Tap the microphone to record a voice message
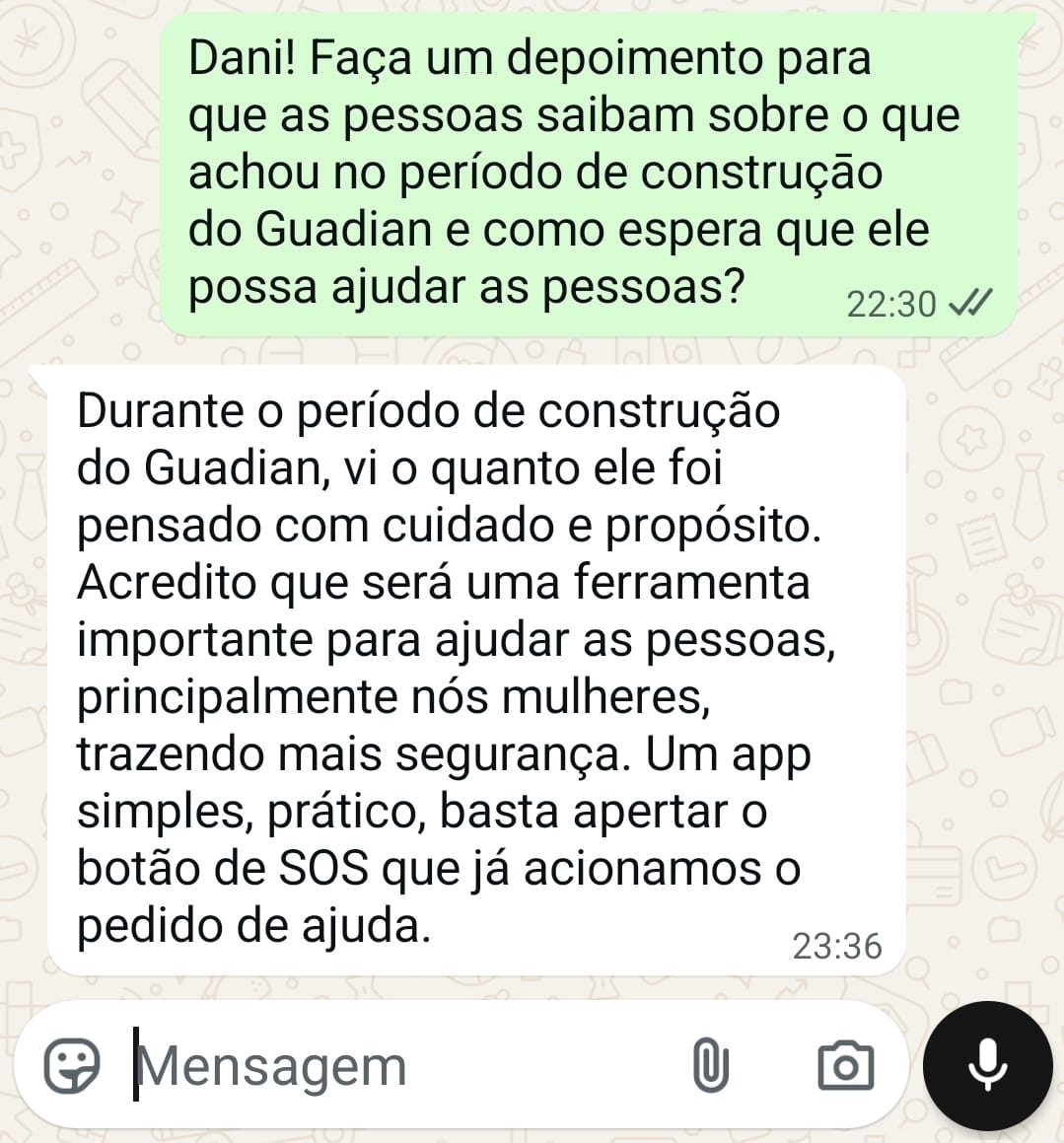Screen dimensions: 1064x1143 [x=987, y=1066]
